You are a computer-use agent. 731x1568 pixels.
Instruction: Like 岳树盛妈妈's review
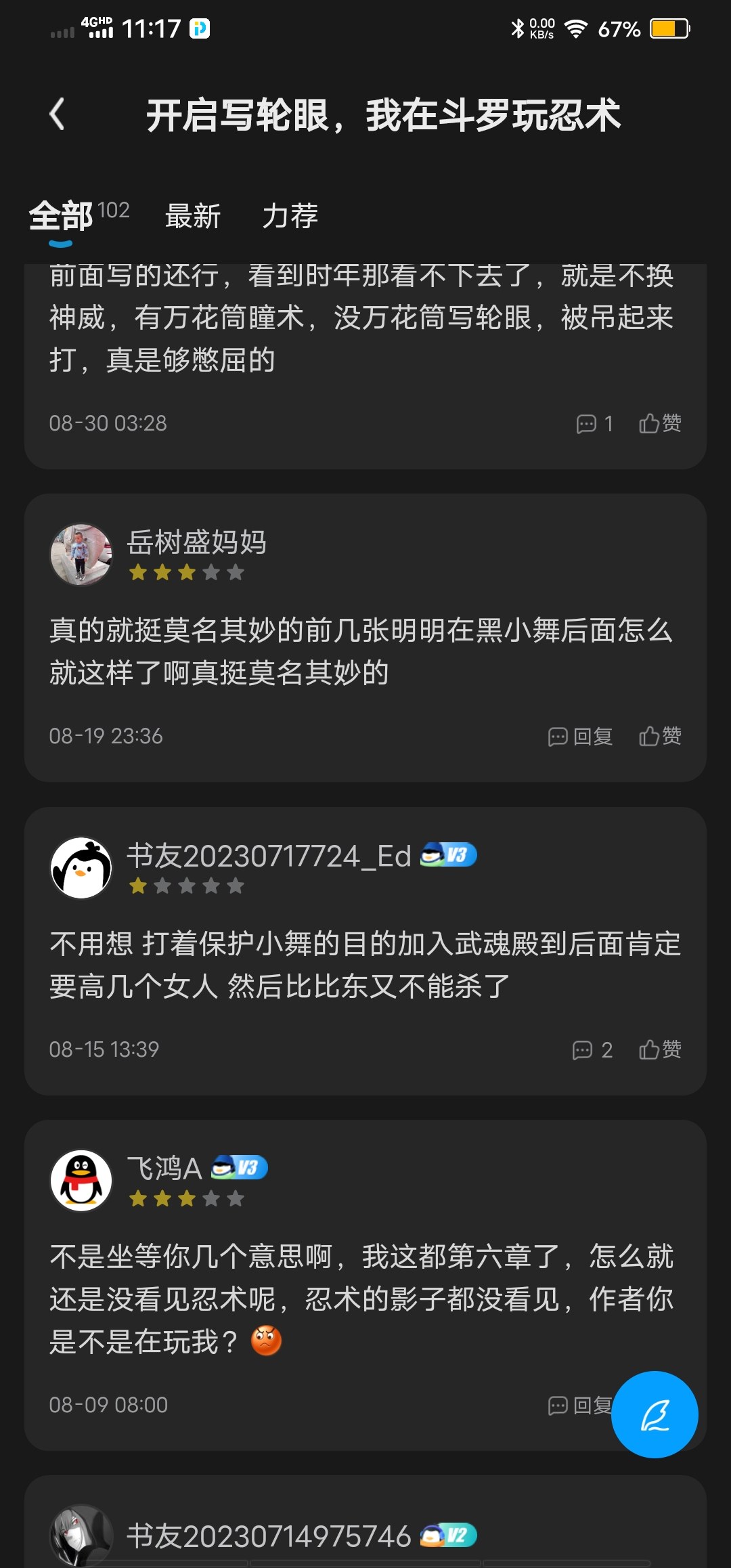(660, 737)
